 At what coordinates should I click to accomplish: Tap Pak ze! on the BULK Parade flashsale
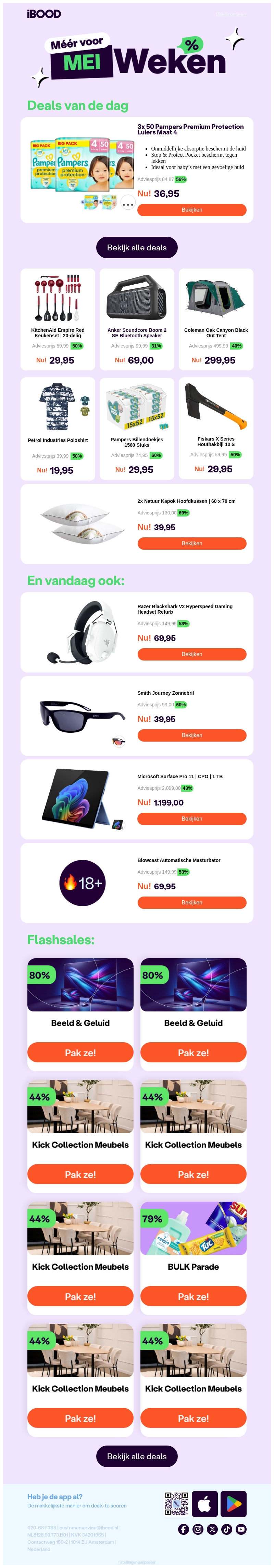pyautogui.click(x=193, y=1296)
